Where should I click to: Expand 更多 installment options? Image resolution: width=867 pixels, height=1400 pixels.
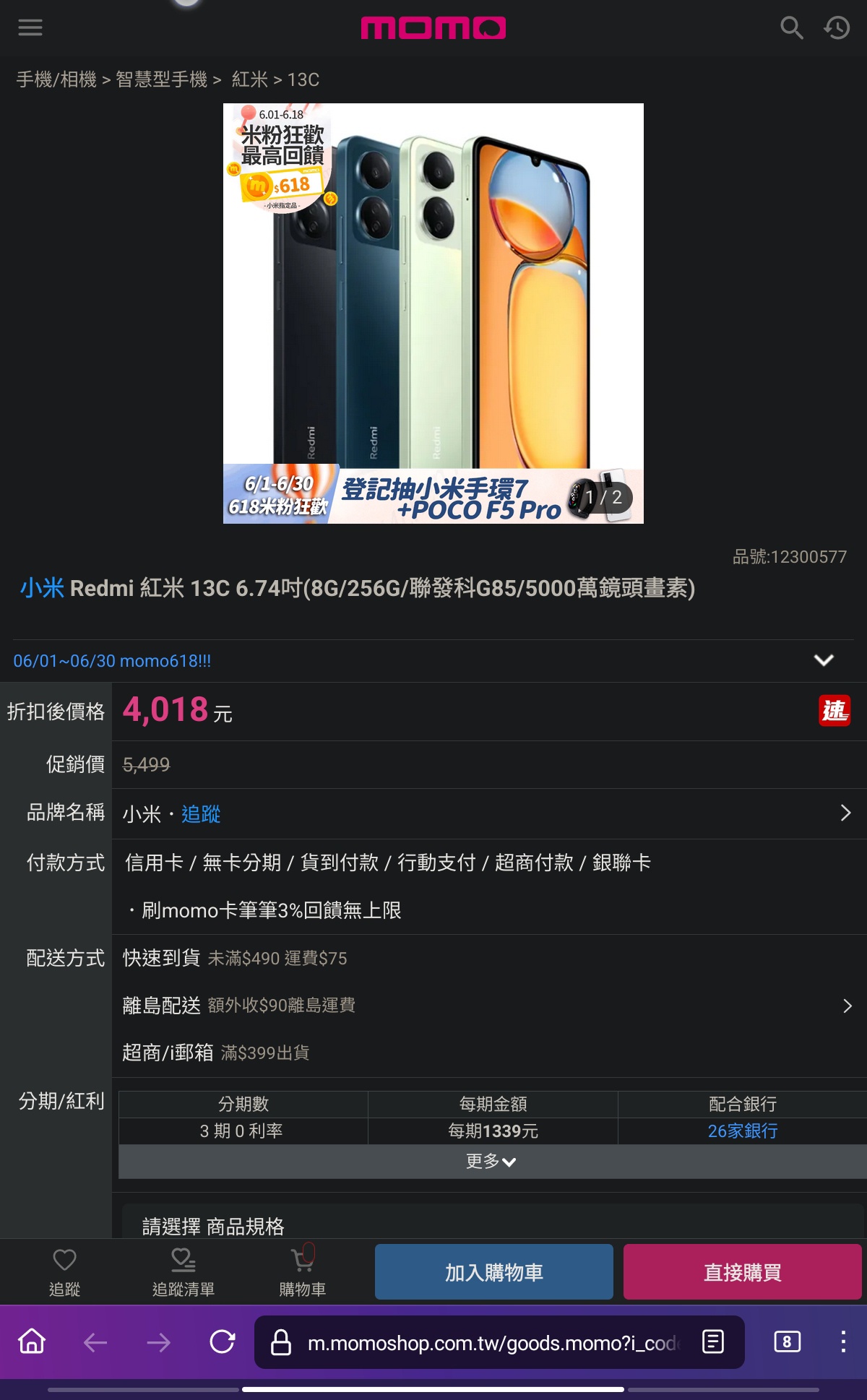tap(491, 1162)
